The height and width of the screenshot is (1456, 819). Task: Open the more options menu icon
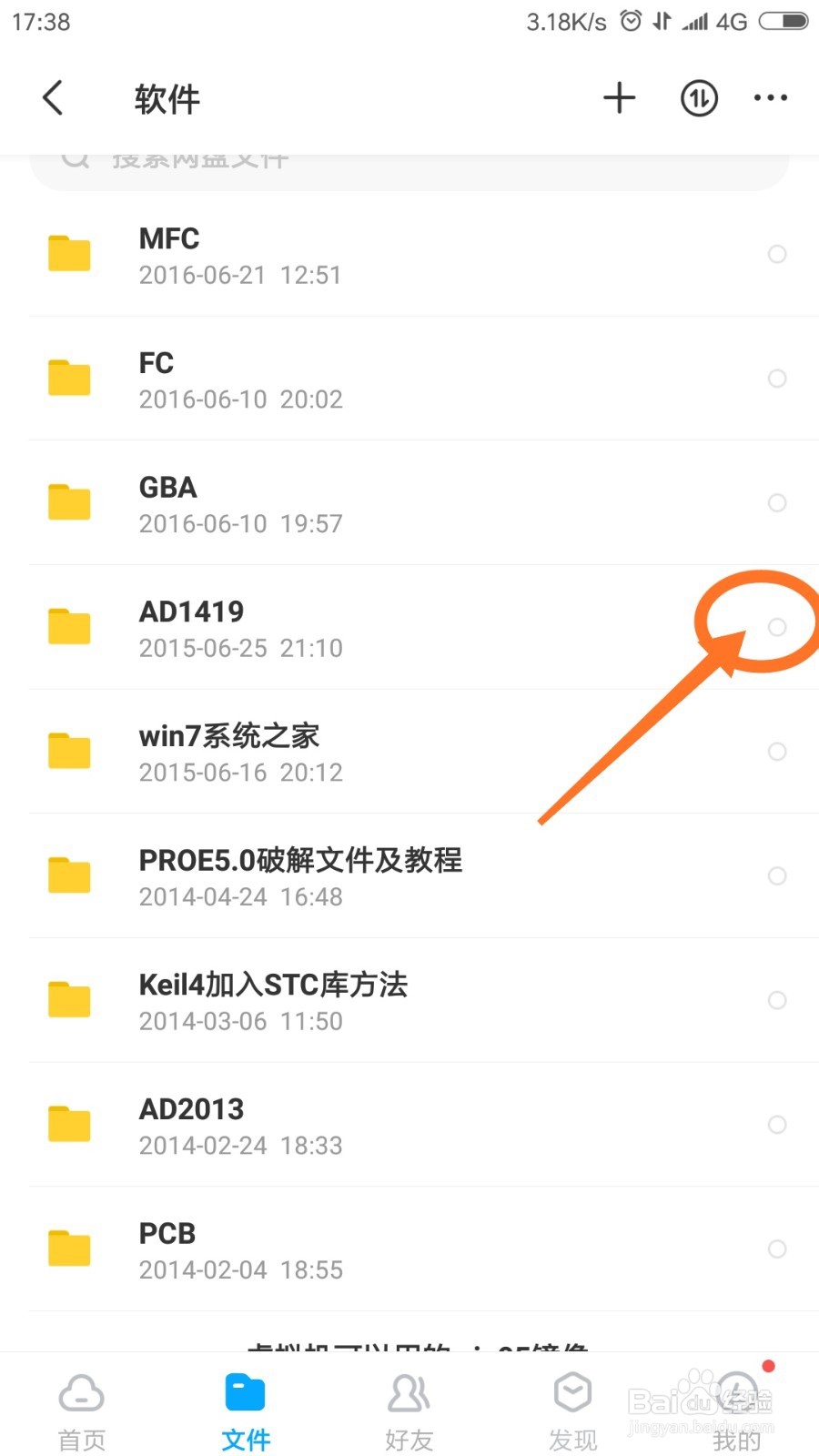(x=769, y=97)
